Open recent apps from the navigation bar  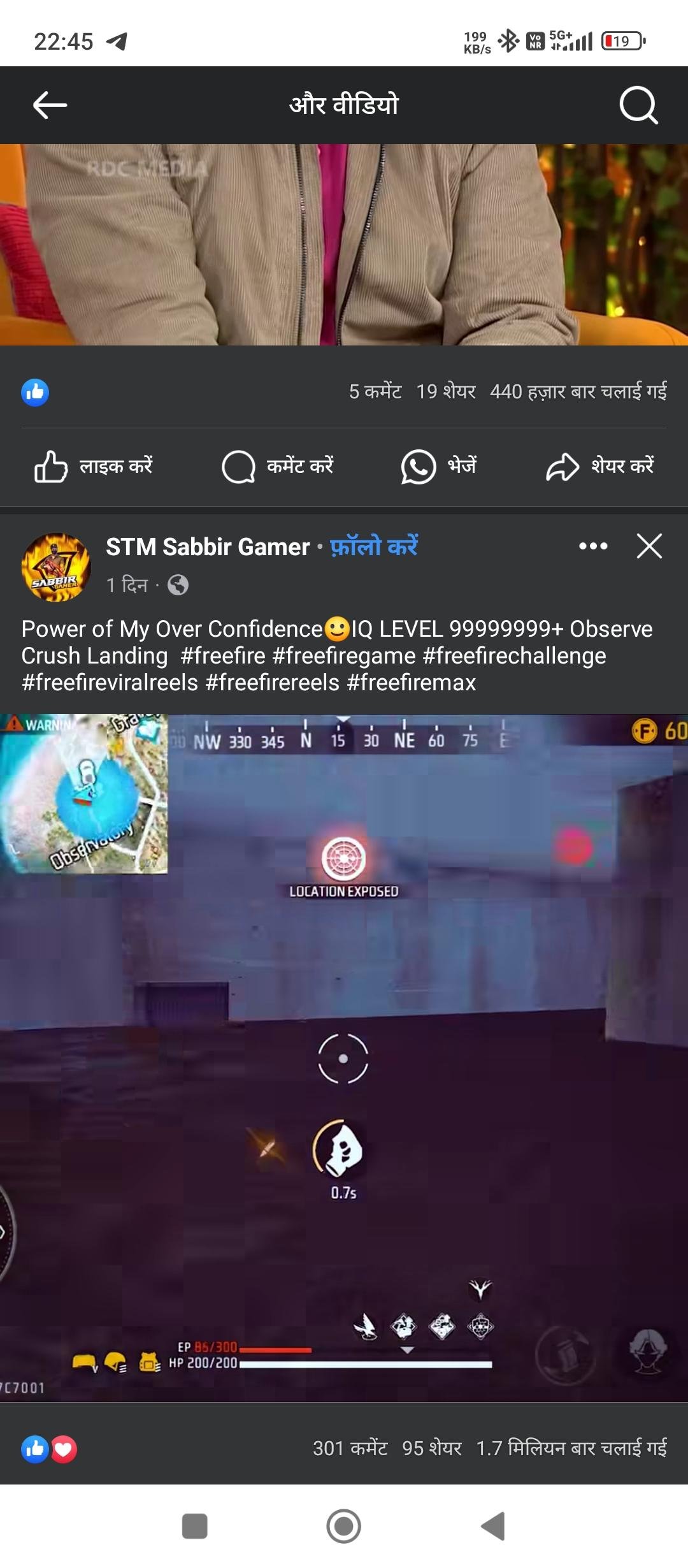coord(194,1526)
